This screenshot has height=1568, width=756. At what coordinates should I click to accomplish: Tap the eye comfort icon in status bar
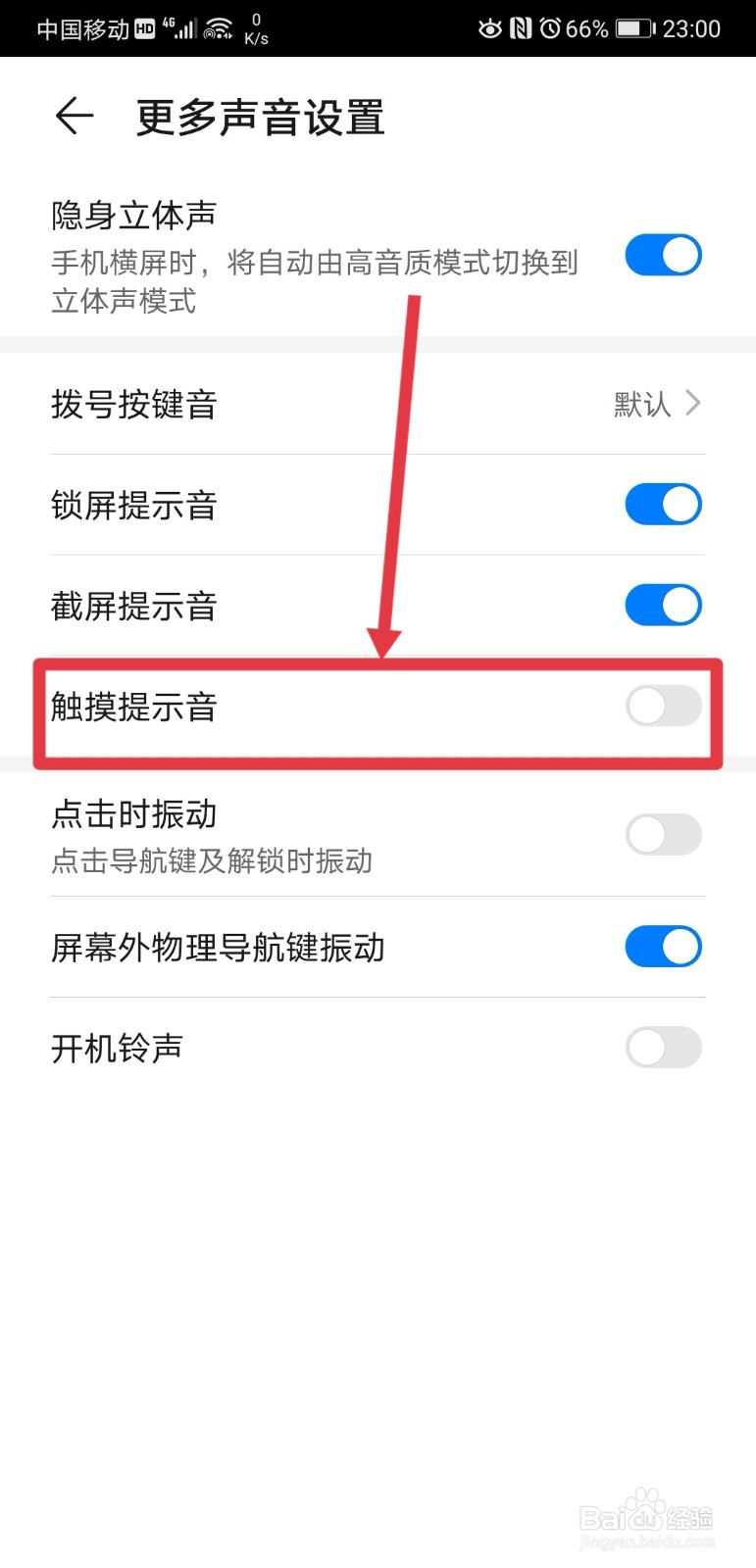pos(487,28)
